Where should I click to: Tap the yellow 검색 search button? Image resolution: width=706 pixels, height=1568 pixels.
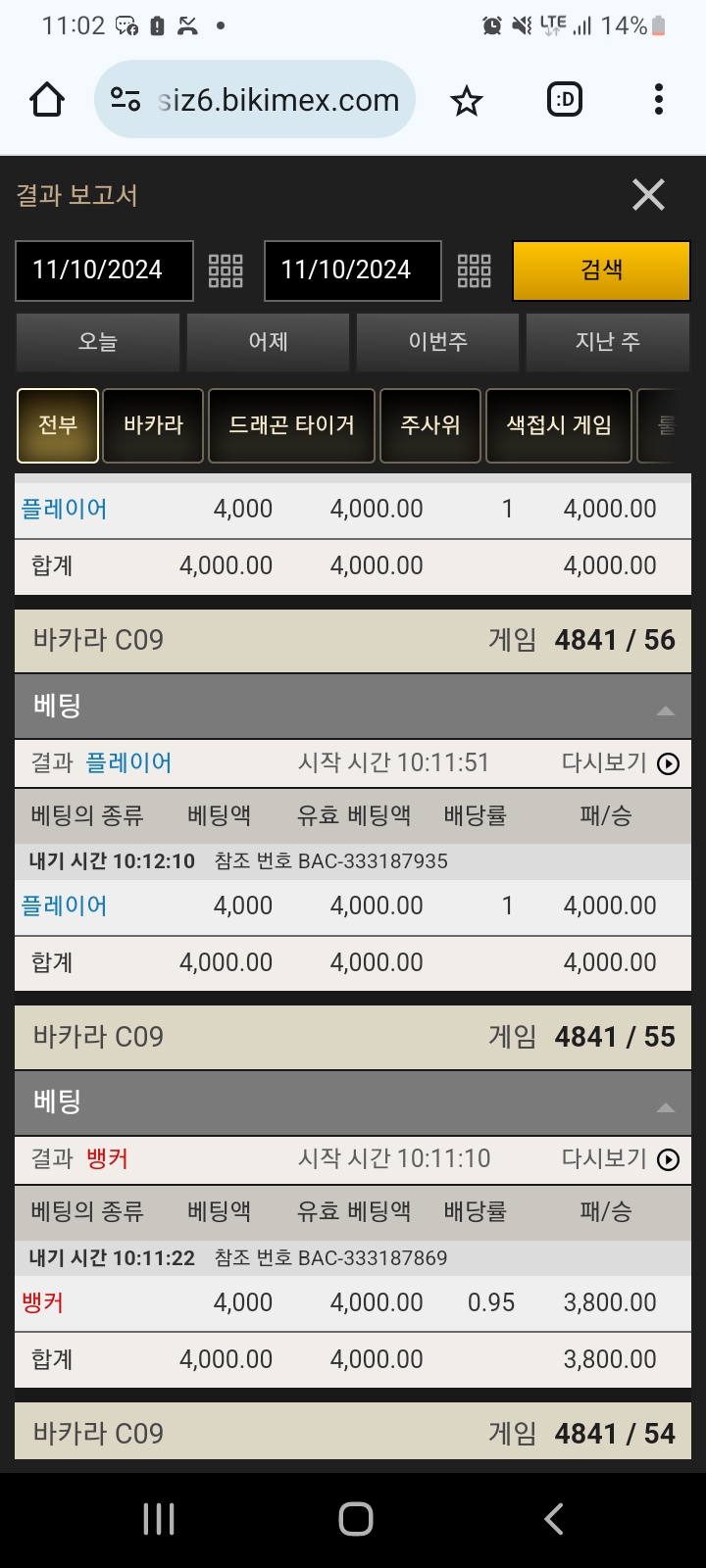pyautogui.click(x=601, y=270)
